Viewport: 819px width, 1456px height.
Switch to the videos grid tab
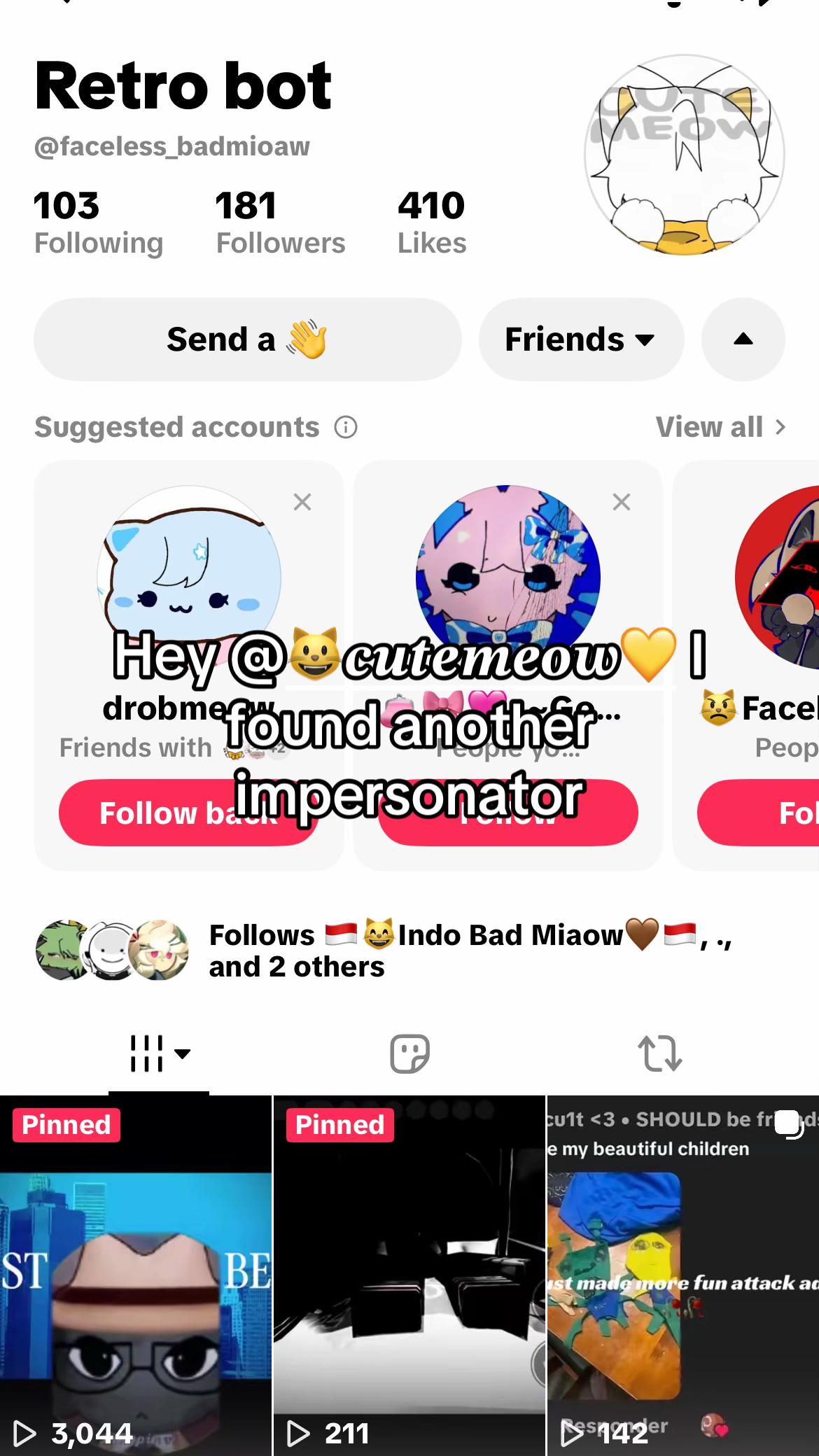(159, 1053)
